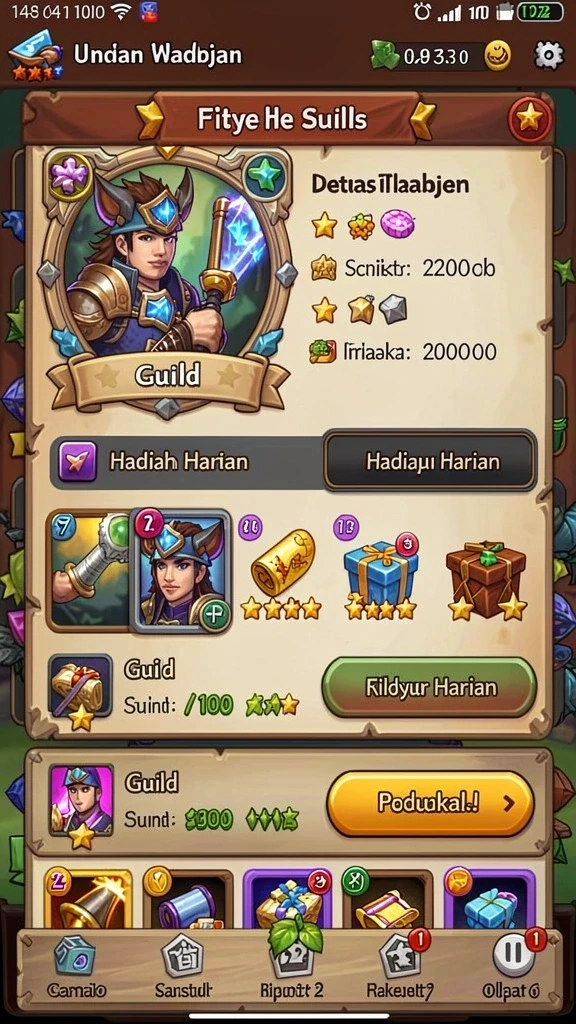The height and width of the screenshot is (1024, 576).
Task: Open the player avatar at top left
Action: tap(35, 56)
